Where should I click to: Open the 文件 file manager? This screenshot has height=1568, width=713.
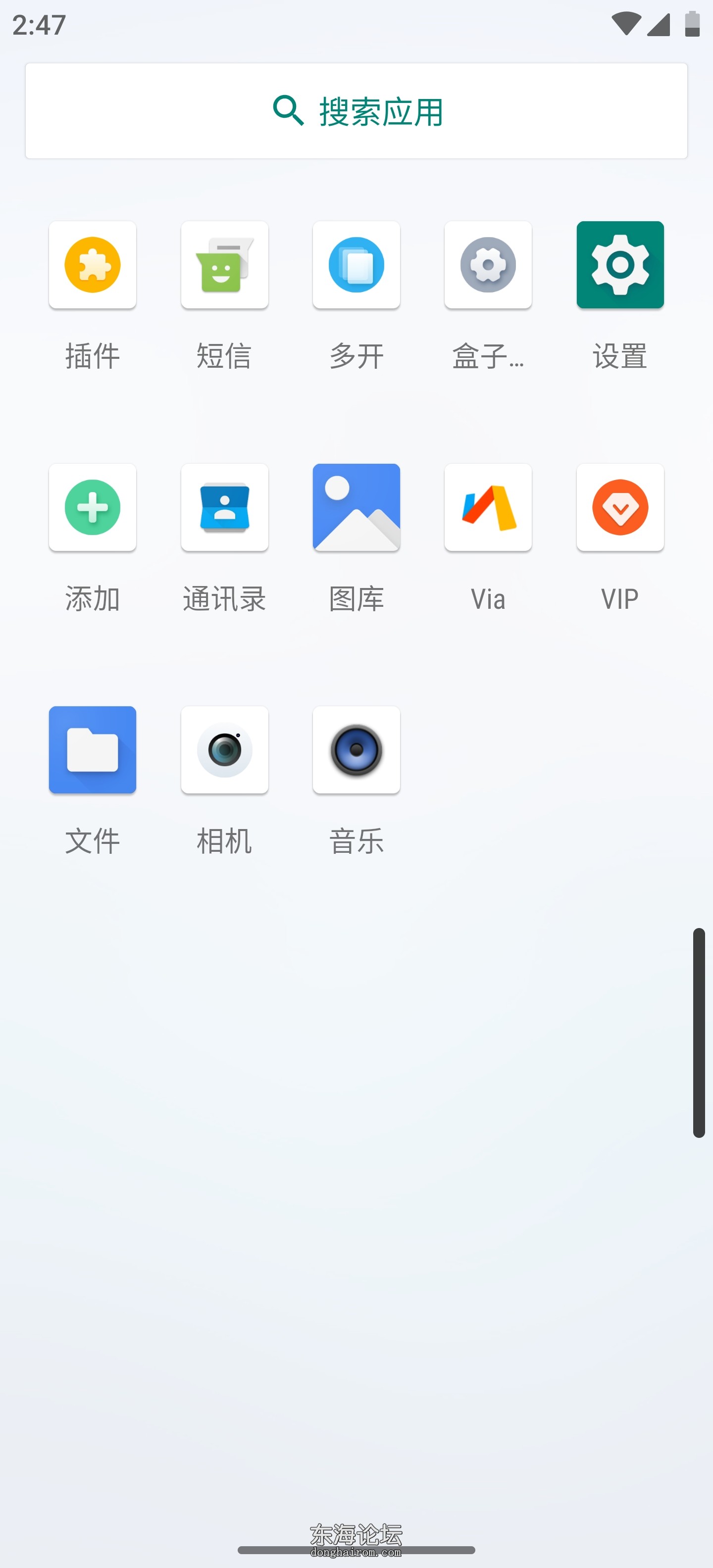(93, 749)
